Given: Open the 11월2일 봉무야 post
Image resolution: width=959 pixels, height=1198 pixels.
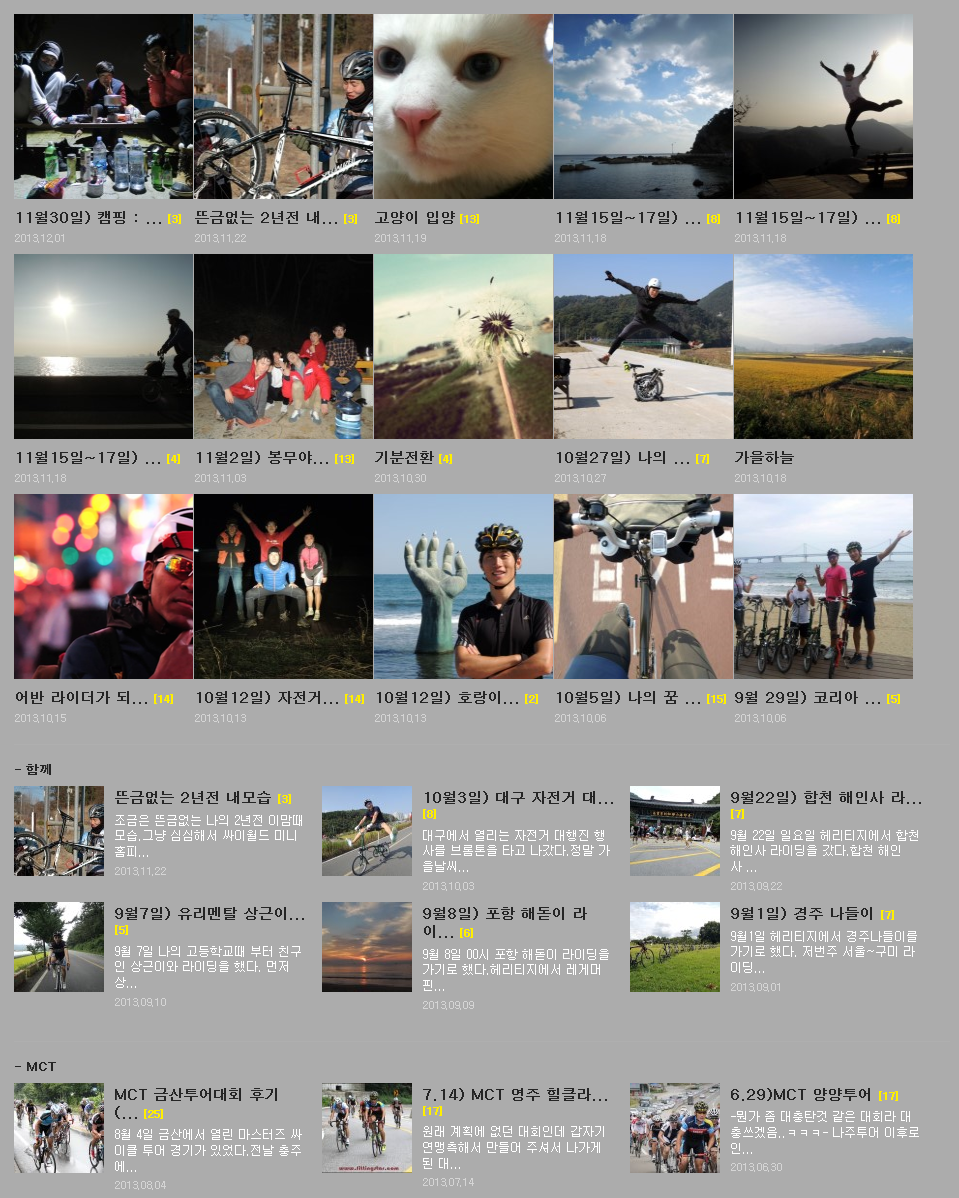Looking at the screenshot, I should pyautogui.click(x=262, y=458).
